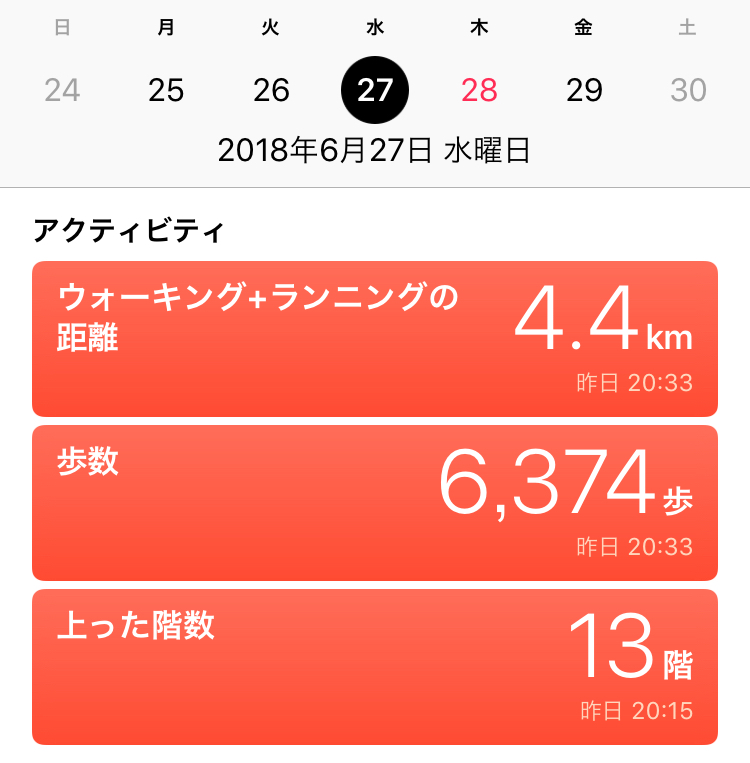View details for 上った階数 card
Image resolution: width=750 pixels, height=763 pixels.
(375, 666)
